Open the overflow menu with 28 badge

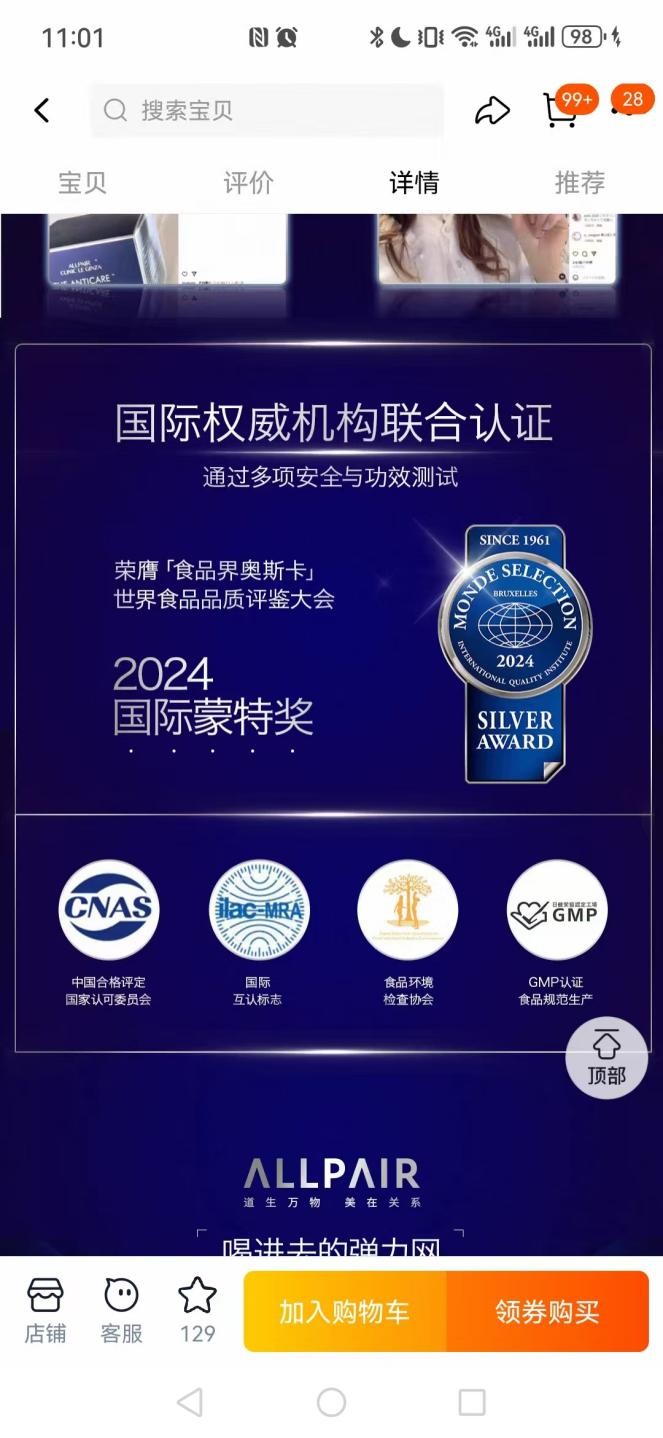coord(626,108)
